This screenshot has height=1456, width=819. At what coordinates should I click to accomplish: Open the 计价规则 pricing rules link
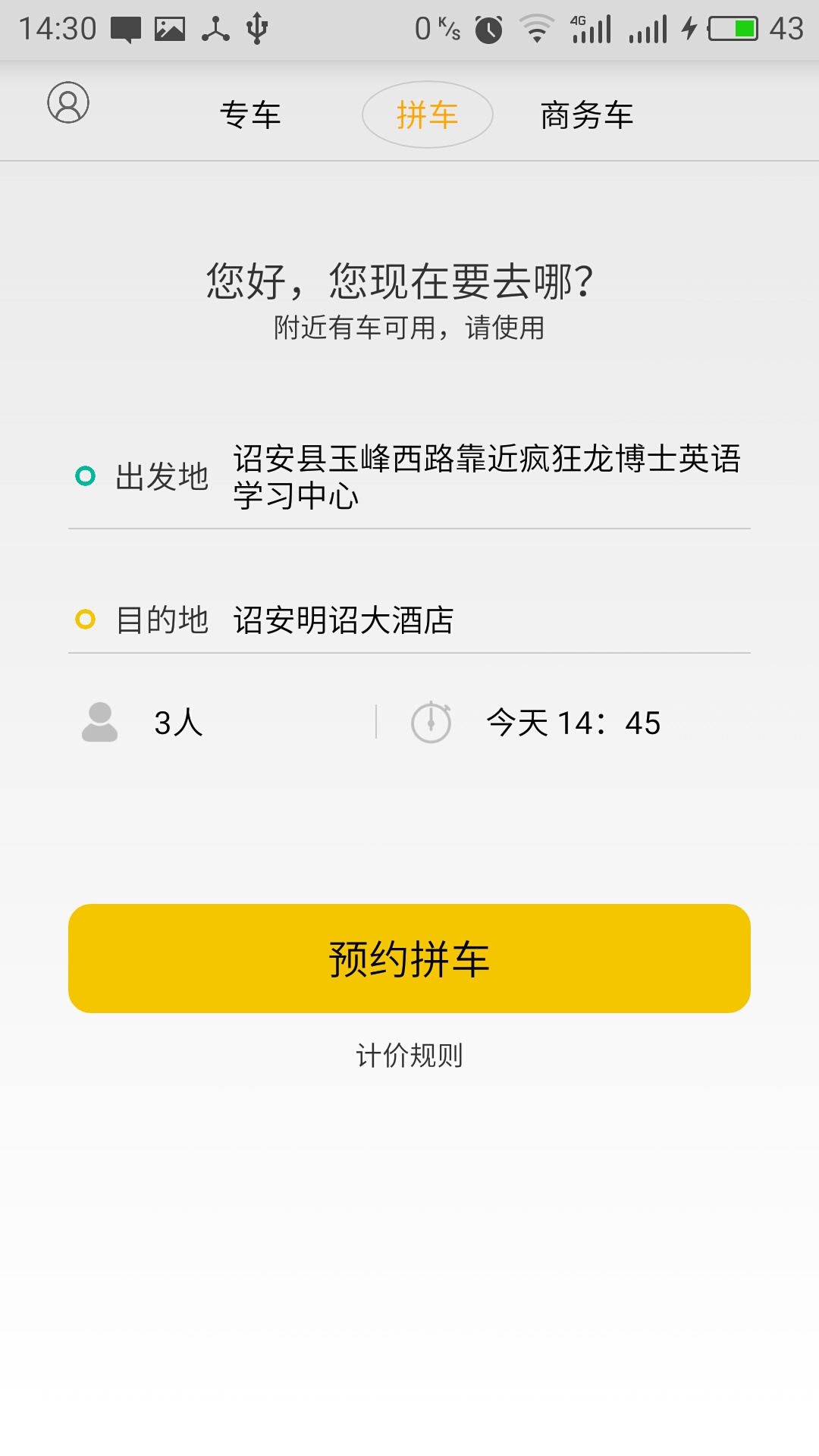pyautogui.click(x=409, y=1053)
